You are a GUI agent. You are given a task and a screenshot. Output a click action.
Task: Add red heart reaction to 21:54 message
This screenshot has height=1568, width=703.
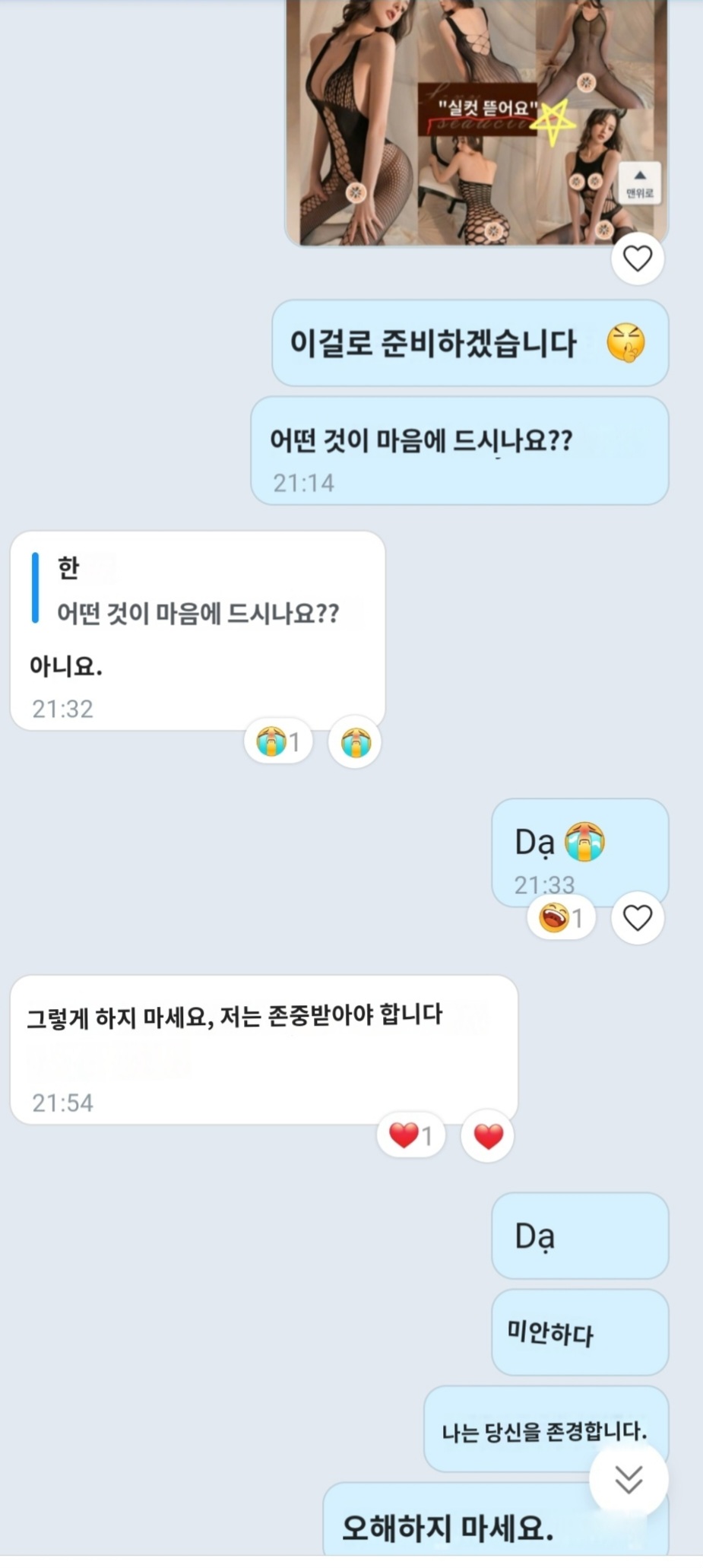coord(488,1136)
